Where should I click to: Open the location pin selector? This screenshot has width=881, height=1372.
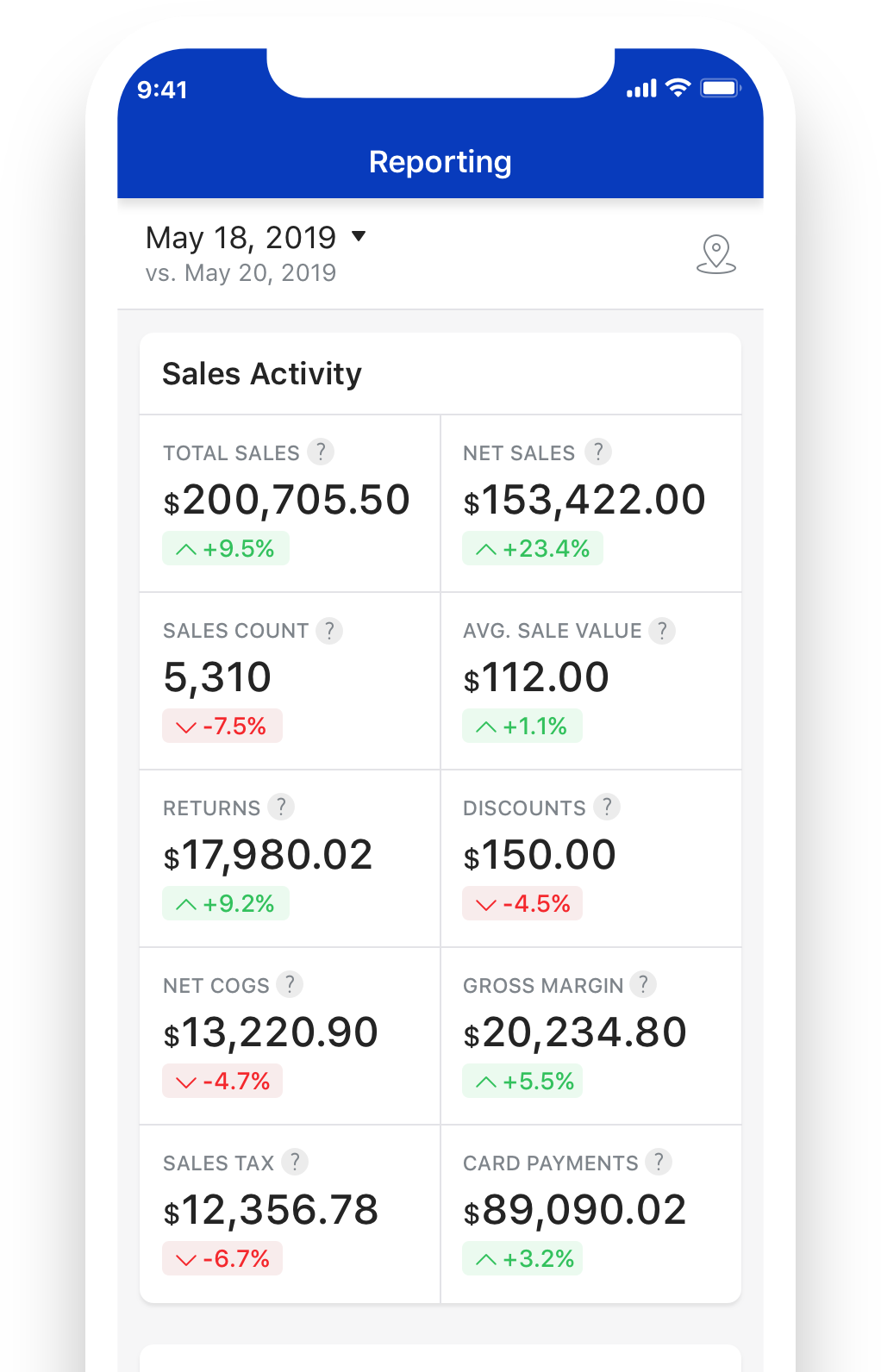click(x=715, y=254)
